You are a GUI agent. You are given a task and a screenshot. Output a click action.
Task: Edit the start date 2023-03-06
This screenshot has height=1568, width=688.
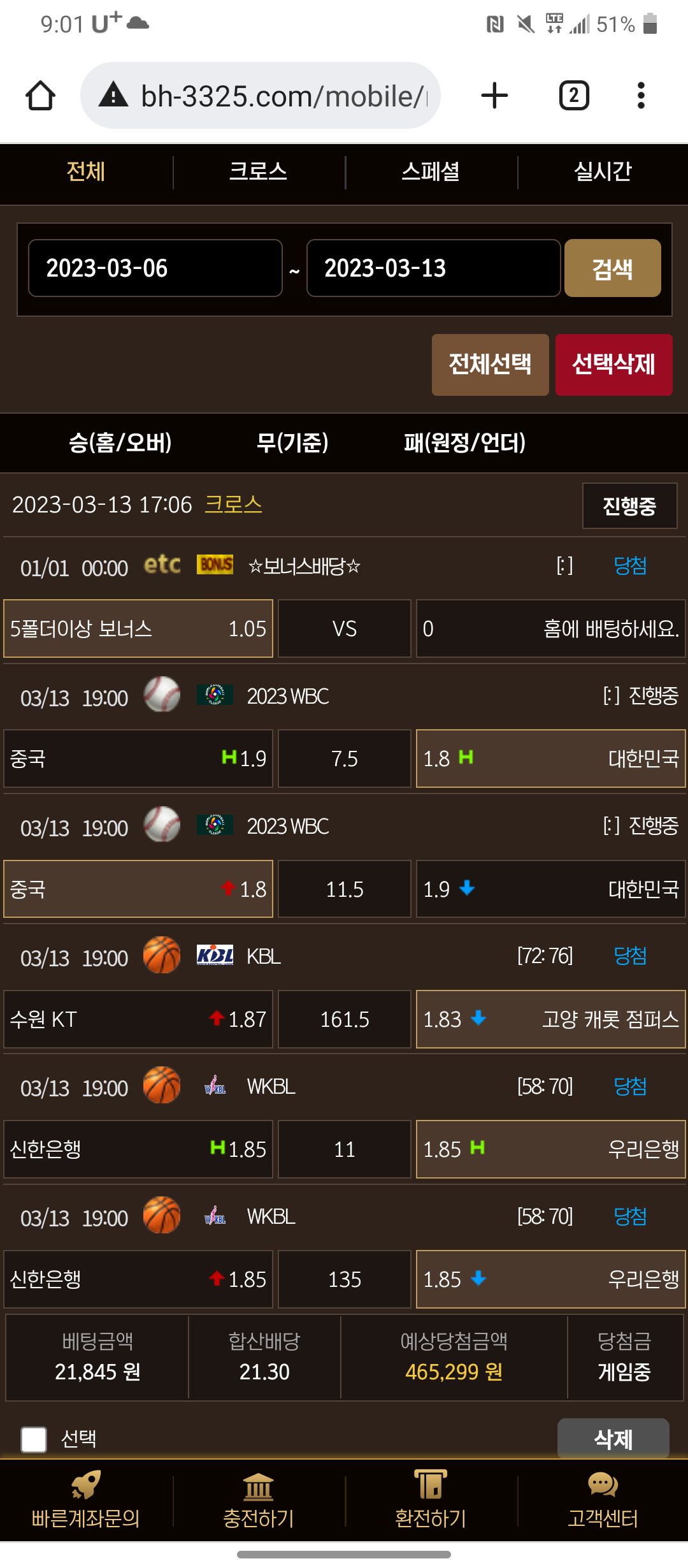tap(155, 268)
